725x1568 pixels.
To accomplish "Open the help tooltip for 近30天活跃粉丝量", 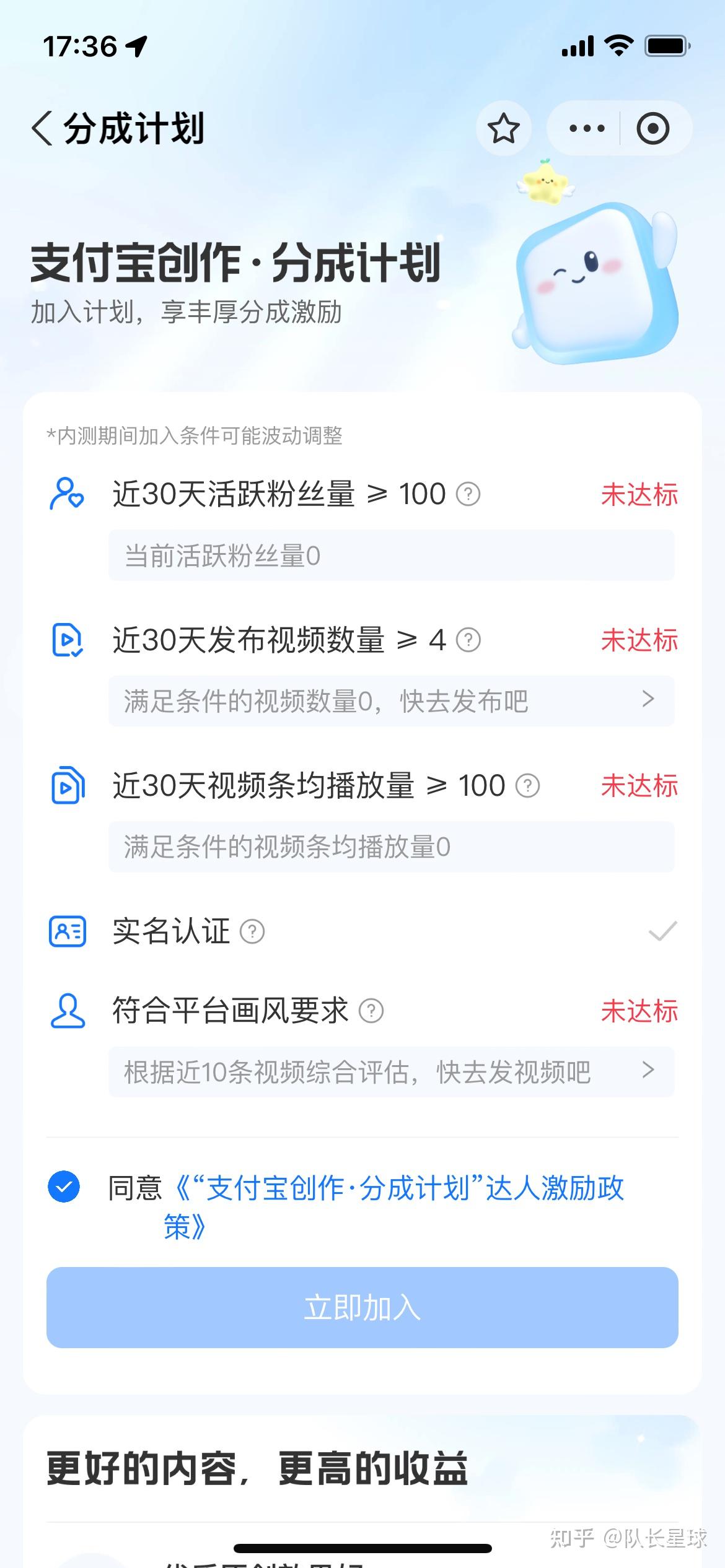I will pyautogui.click(x=469, y=494).
